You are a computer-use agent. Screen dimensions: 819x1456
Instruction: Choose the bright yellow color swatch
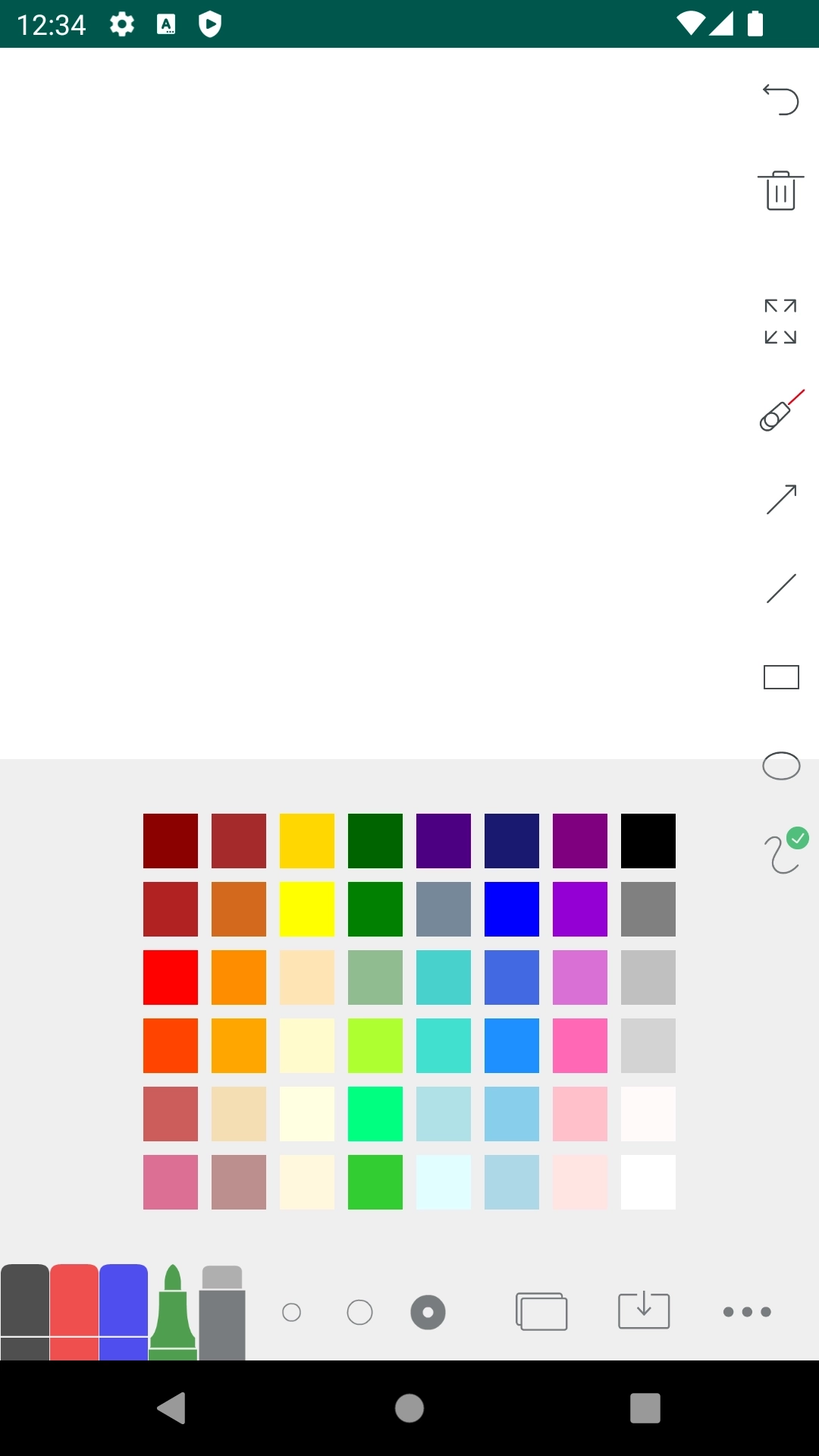(306, 908)
